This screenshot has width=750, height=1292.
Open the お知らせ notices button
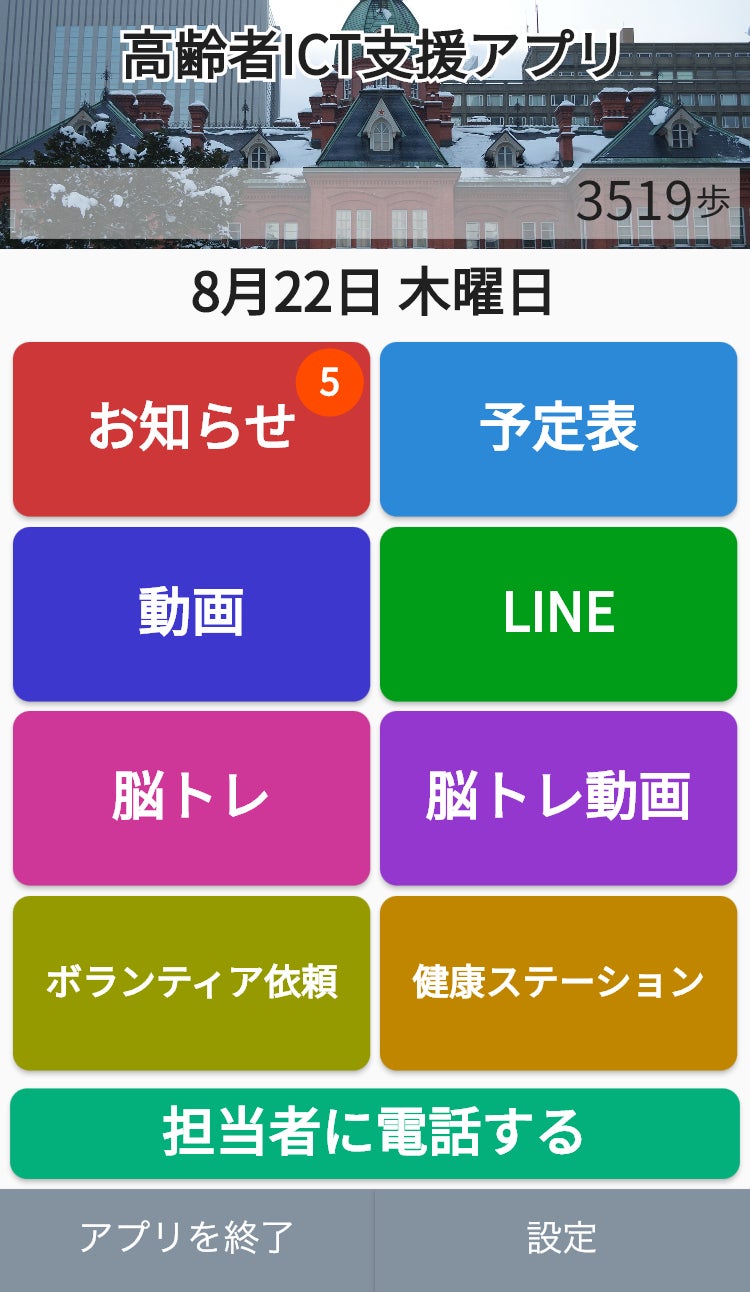point(191,429)
